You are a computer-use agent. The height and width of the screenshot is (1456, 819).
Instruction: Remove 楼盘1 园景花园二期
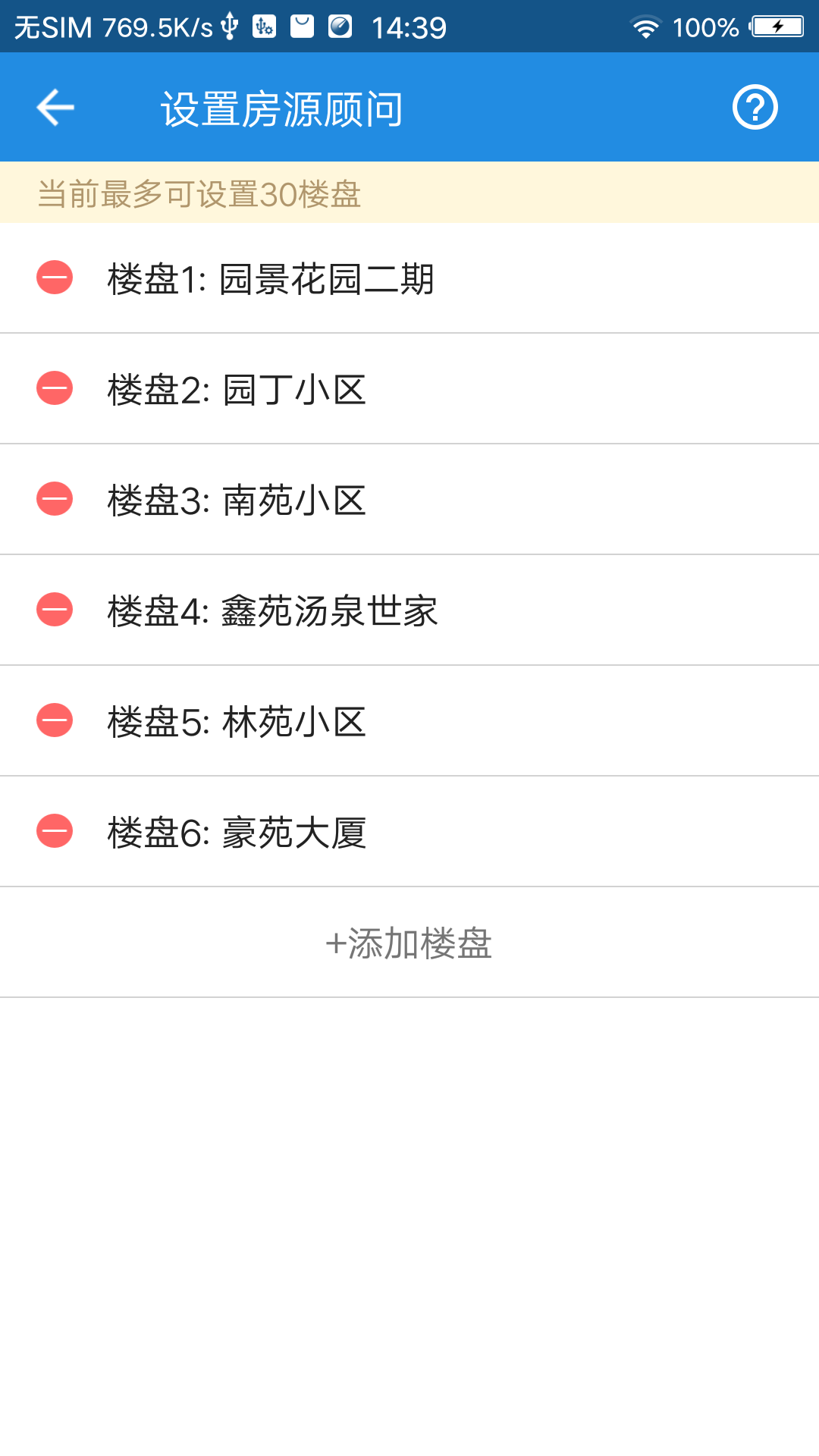tap(55, 278)
